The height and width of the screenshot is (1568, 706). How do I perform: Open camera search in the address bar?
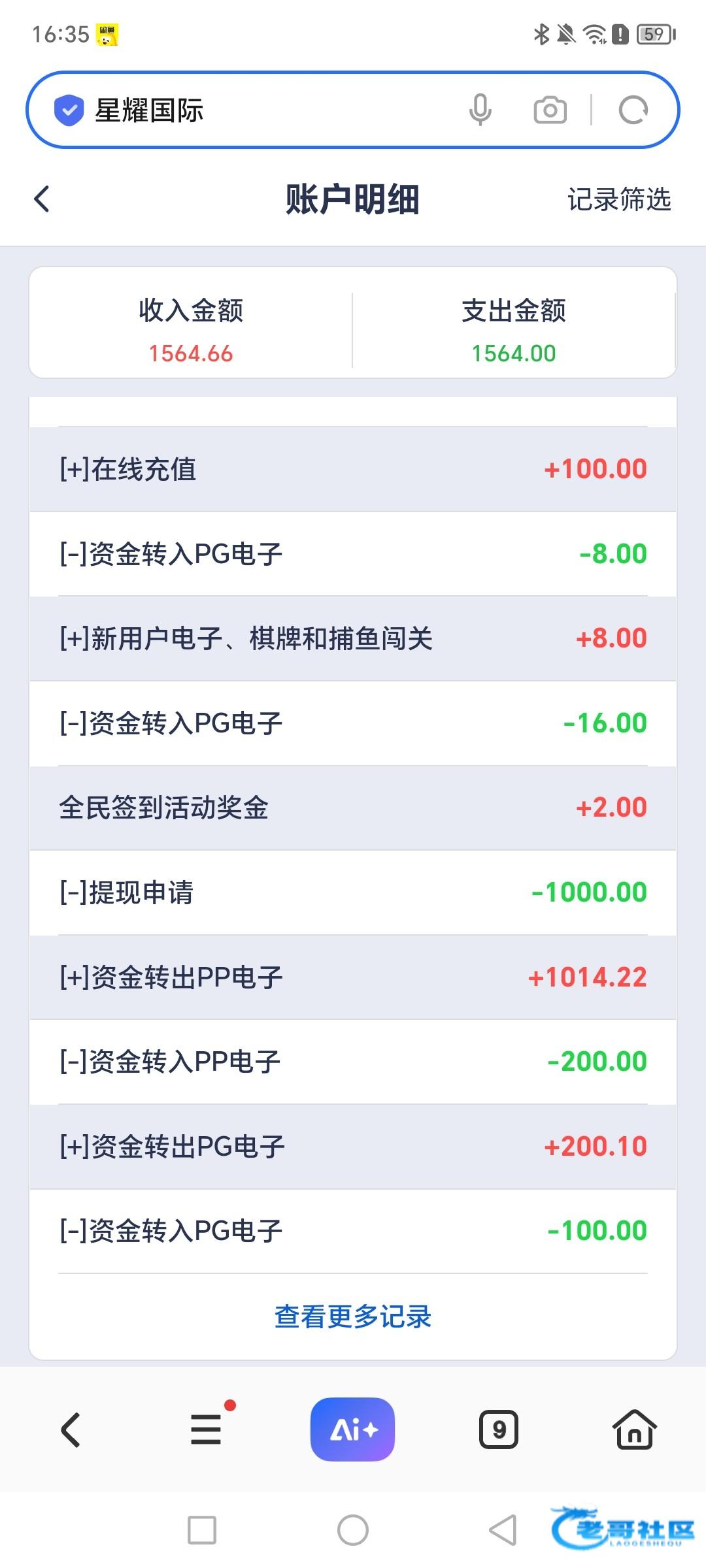coord(550,110)
